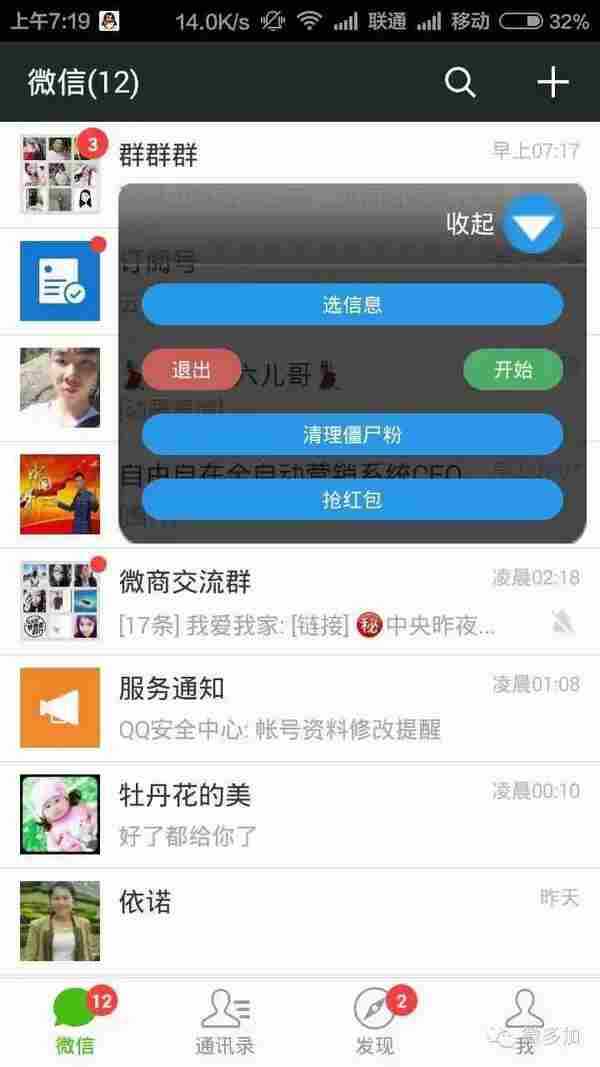
Task: Switch to the 发现 tab
Action: coord(375,1022)
